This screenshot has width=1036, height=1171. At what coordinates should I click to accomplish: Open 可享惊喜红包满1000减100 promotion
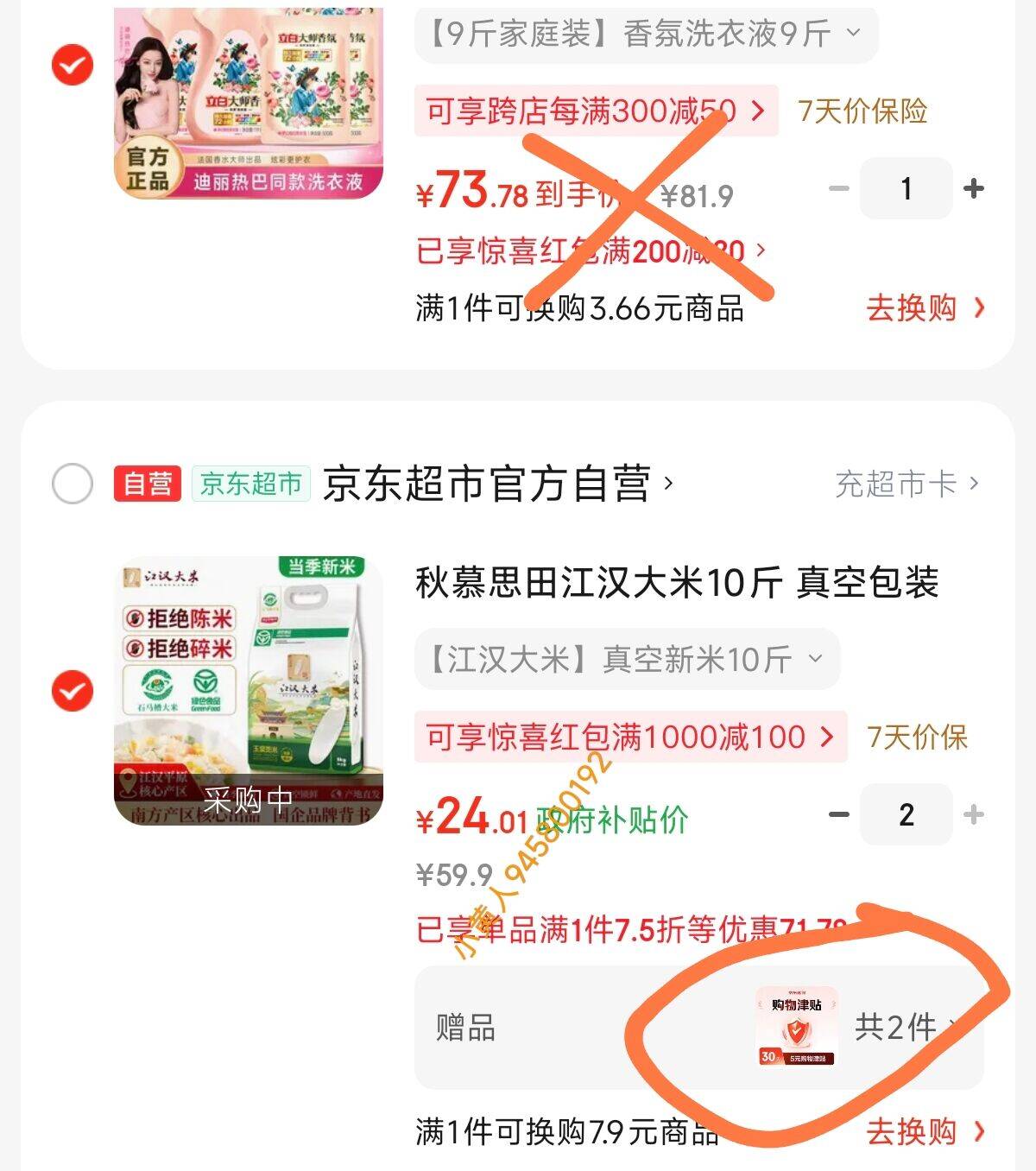(630, 737)
